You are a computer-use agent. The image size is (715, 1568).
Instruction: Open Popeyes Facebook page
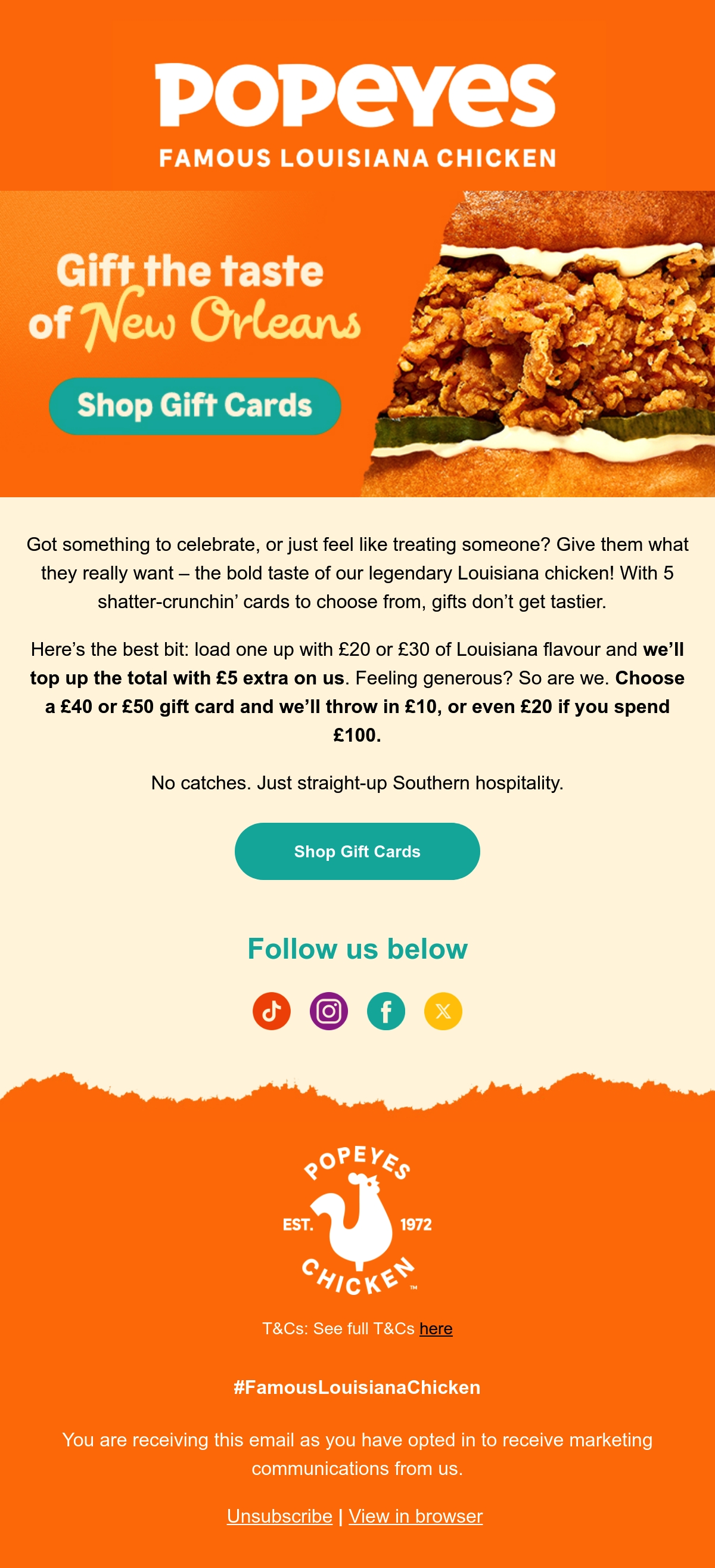(386, 1011)
